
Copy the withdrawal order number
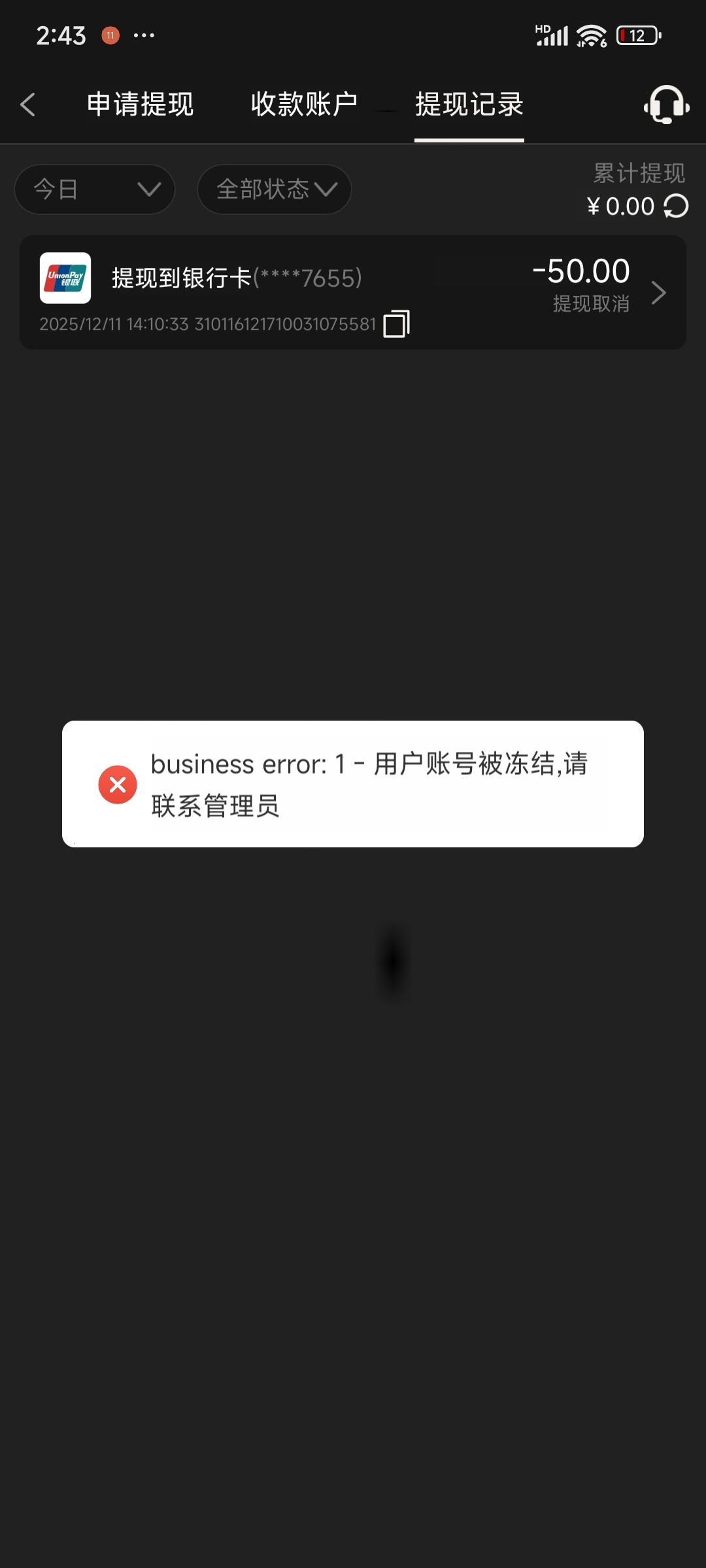(x=396, y=324)
